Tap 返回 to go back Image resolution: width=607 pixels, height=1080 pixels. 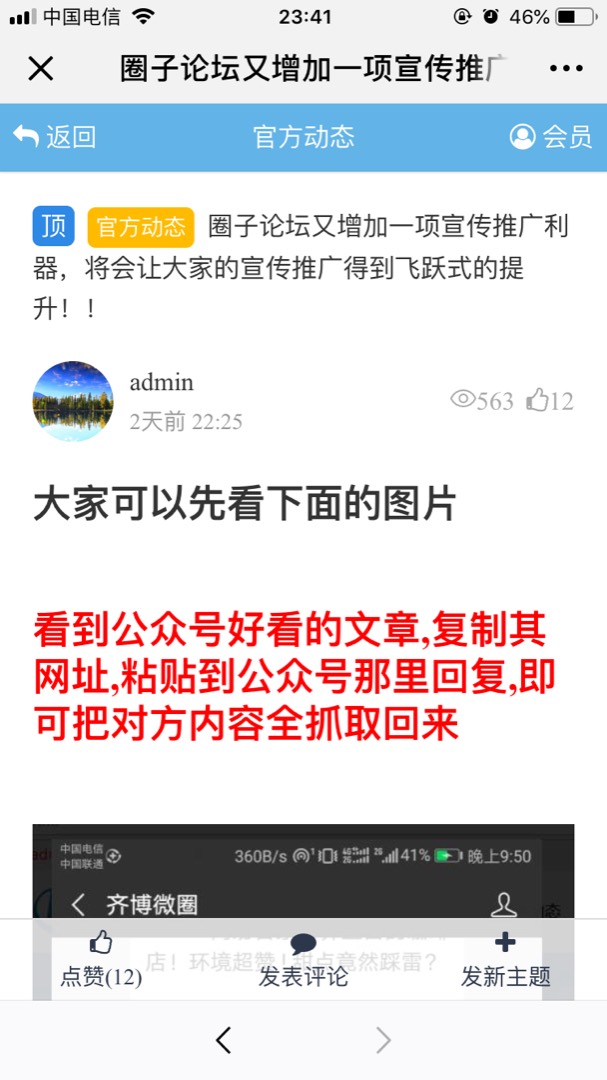click(55, 137)
